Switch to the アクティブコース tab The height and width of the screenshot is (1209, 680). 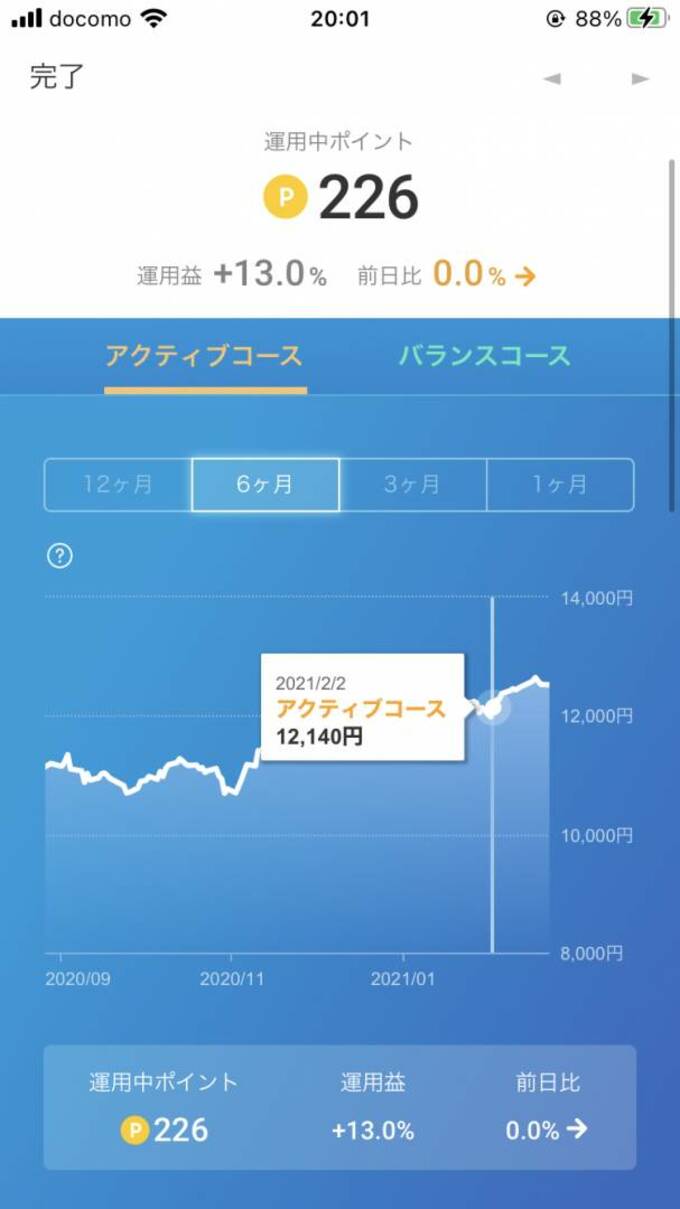[x=204, y=356]
